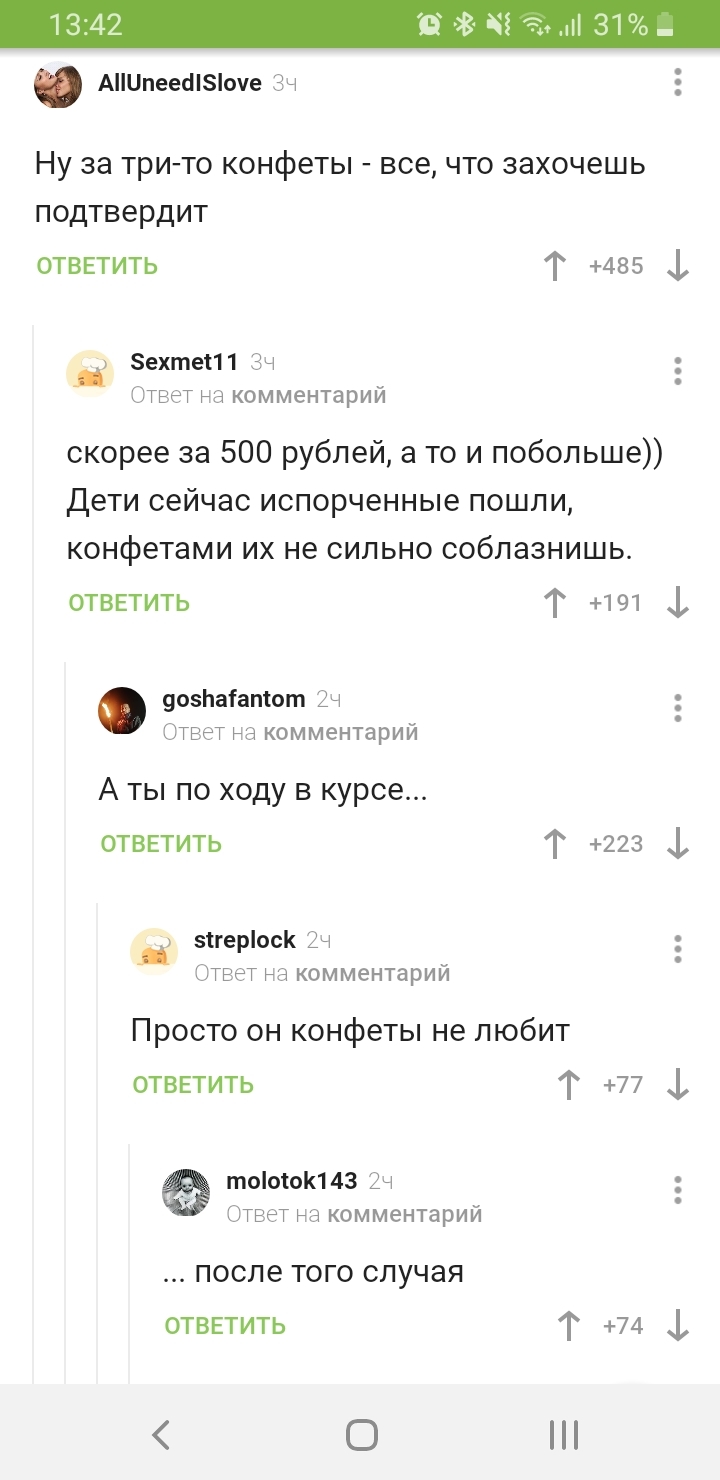Open overflow menu on streplock's comment
The height and width of the screenshot is (1480, 720).
(678, 949)
